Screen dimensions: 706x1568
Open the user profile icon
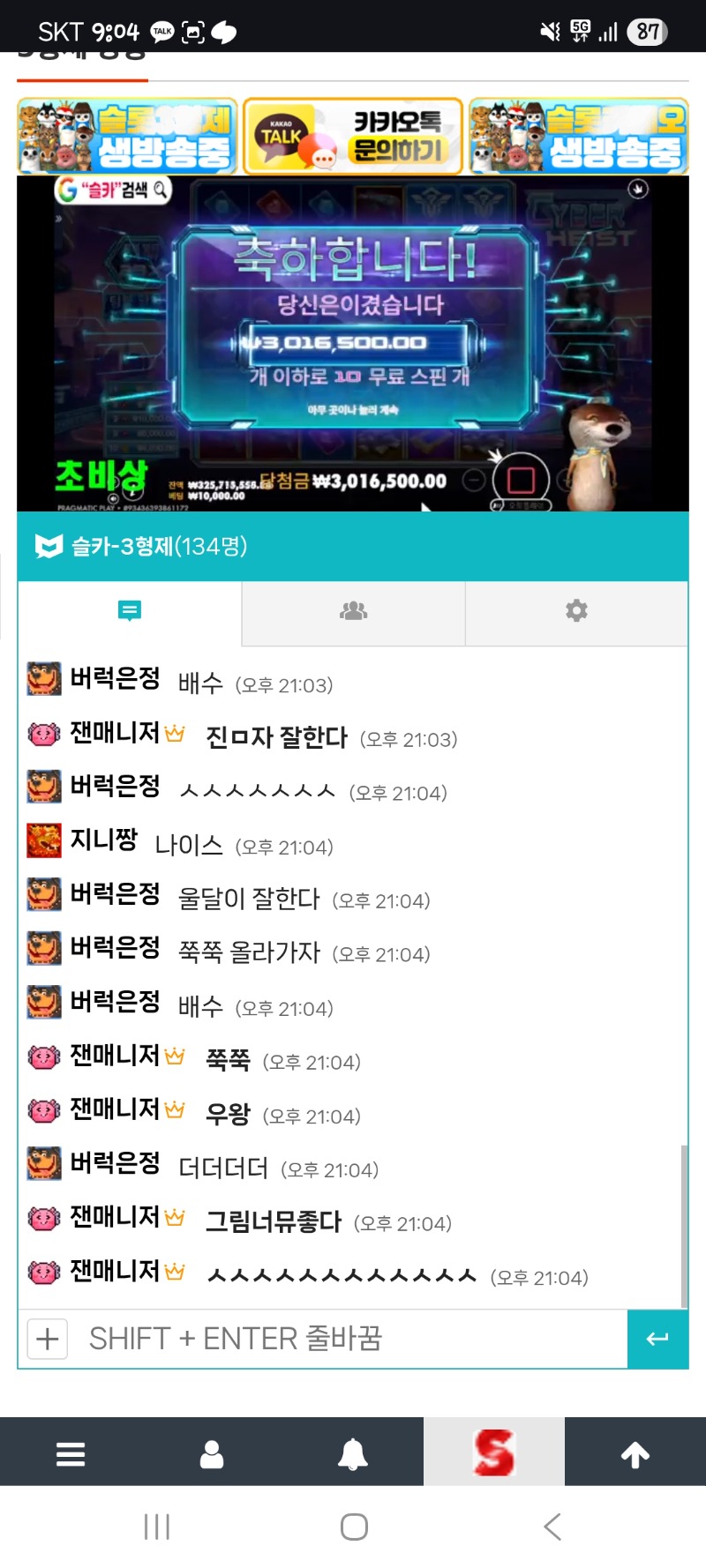click(x=212, y=1453)
